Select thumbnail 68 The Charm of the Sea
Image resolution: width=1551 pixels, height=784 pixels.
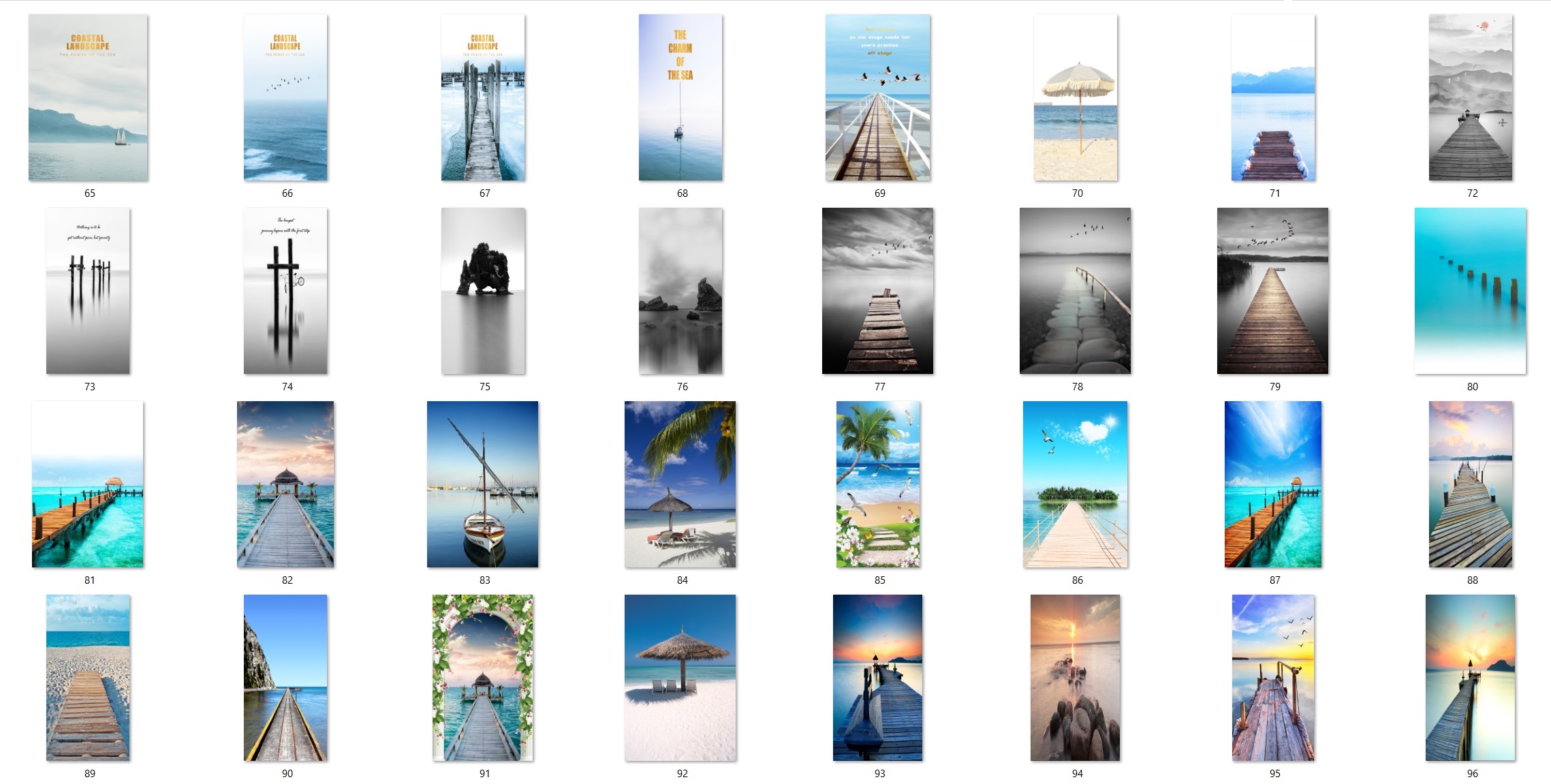(x=680, y=97)
